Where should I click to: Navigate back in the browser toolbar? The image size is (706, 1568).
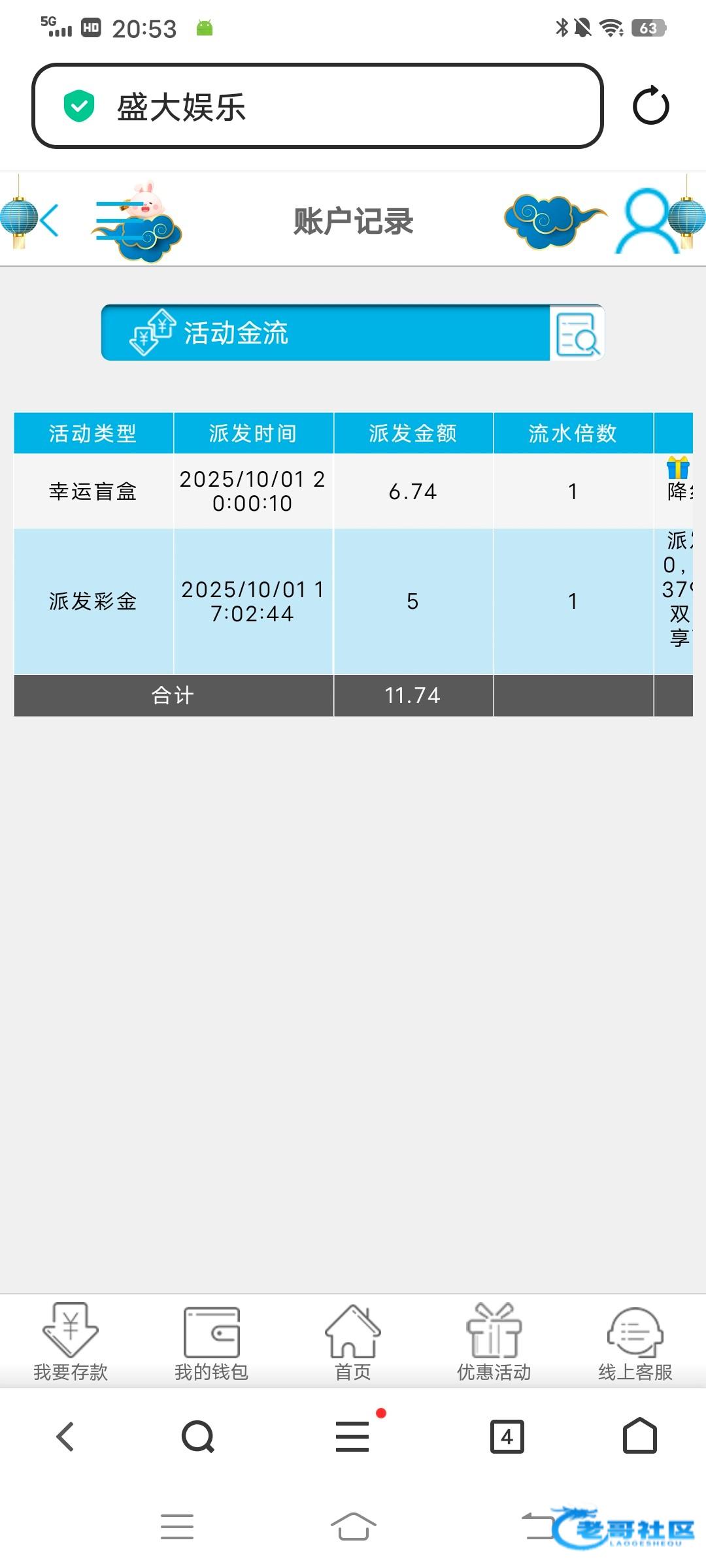[65, 1437]
